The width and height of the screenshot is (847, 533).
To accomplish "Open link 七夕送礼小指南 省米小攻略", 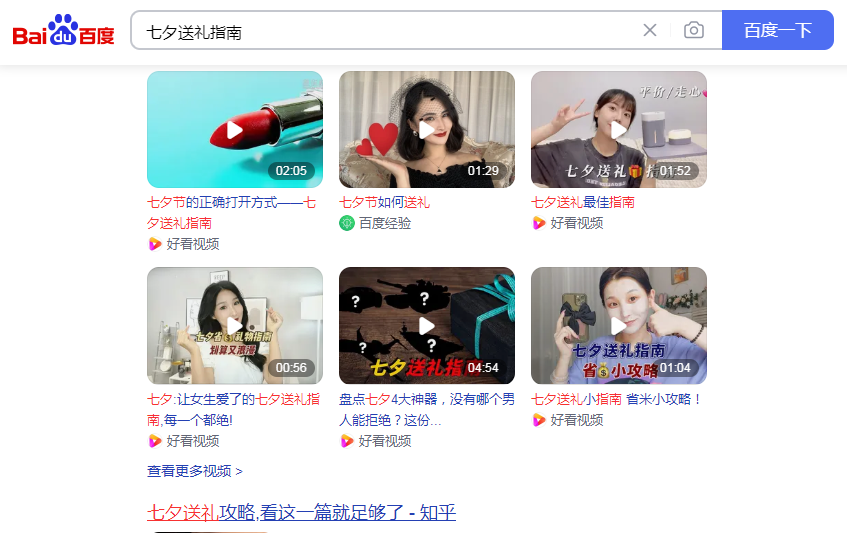I will pos(616,399).
